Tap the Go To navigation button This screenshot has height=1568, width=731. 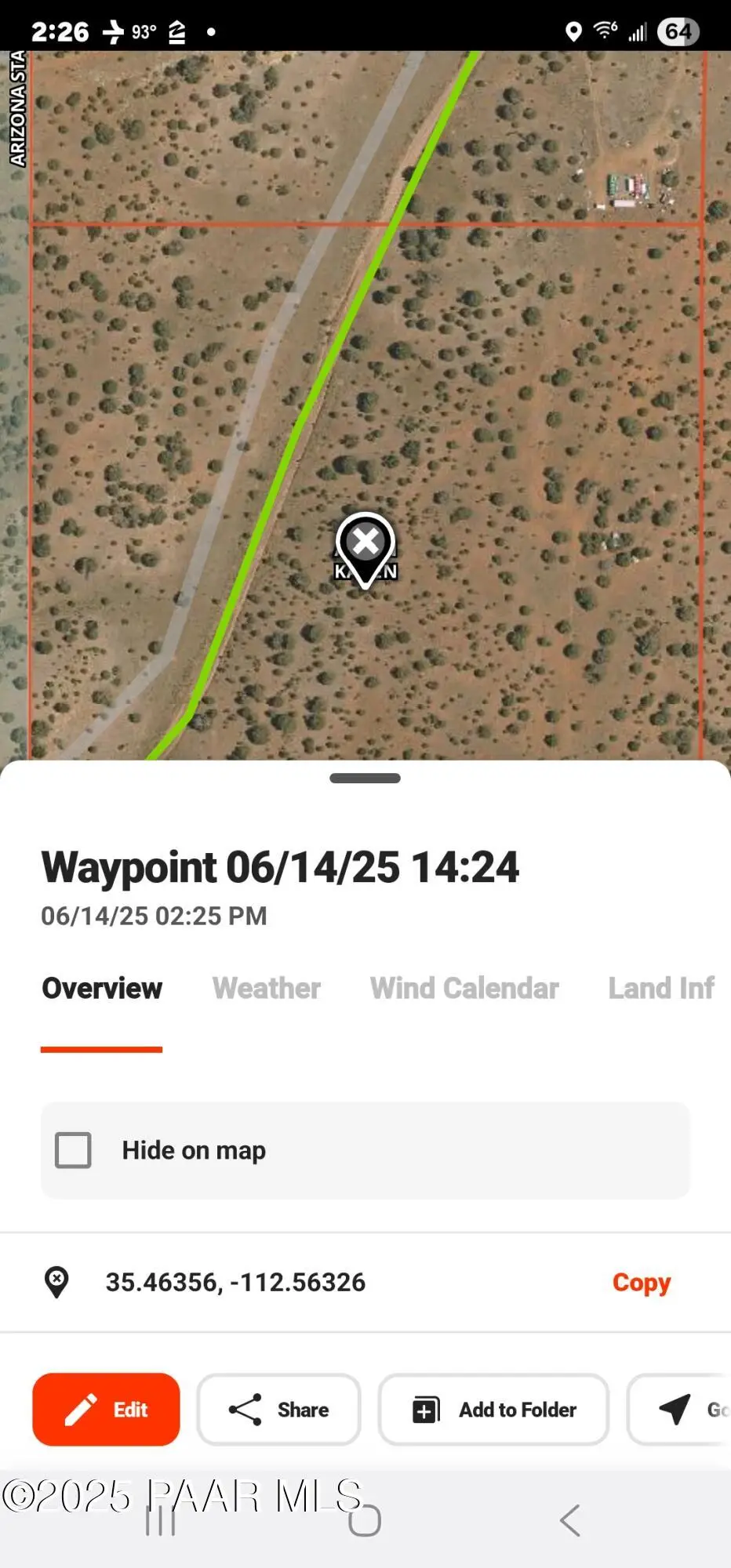684,1410
